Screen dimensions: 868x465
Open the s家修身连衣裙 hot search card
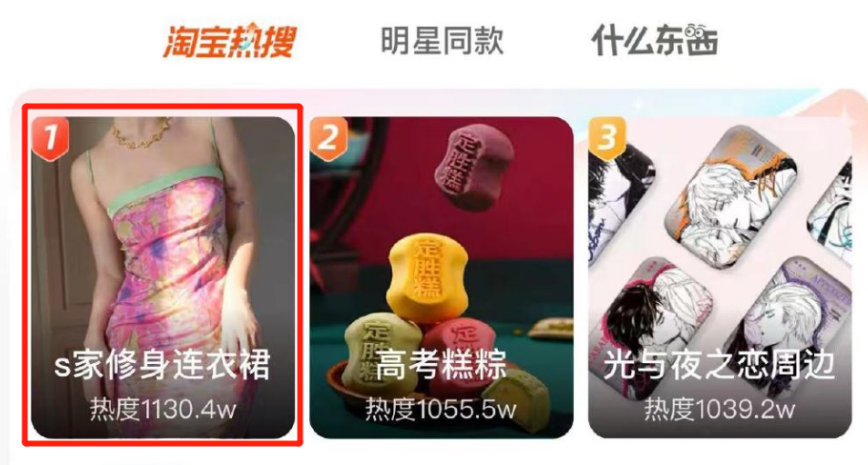pos(162,277)
